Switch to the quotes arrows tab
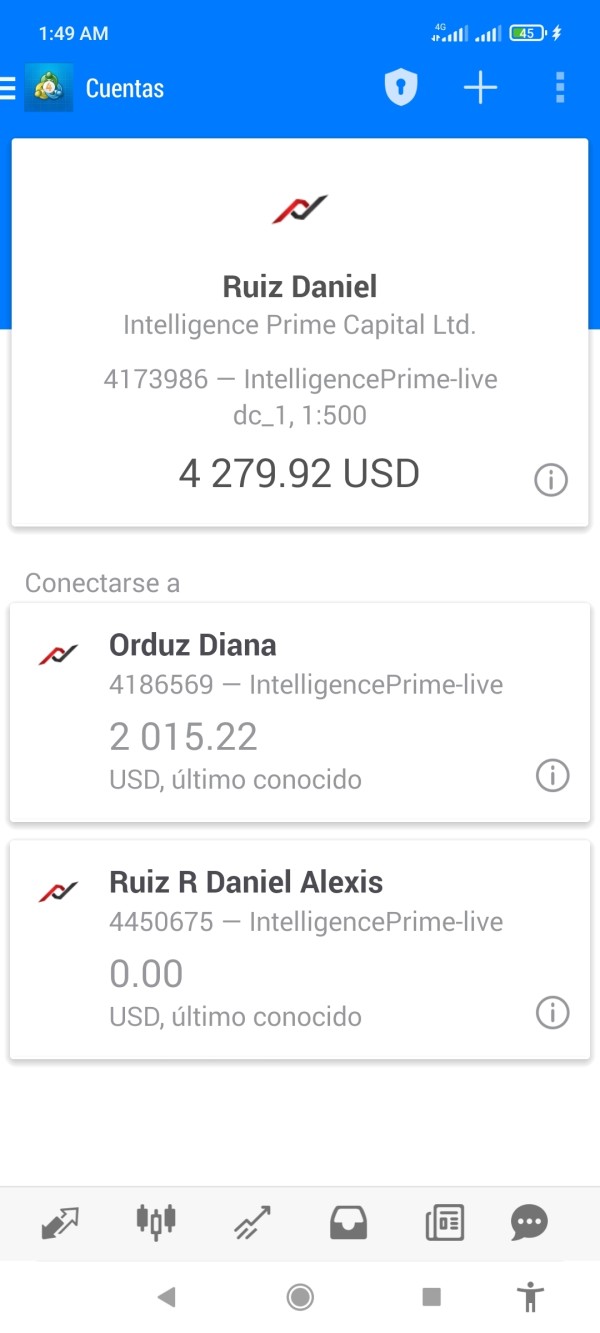Screen dimensions: 600x1333 click(60, 1222)
